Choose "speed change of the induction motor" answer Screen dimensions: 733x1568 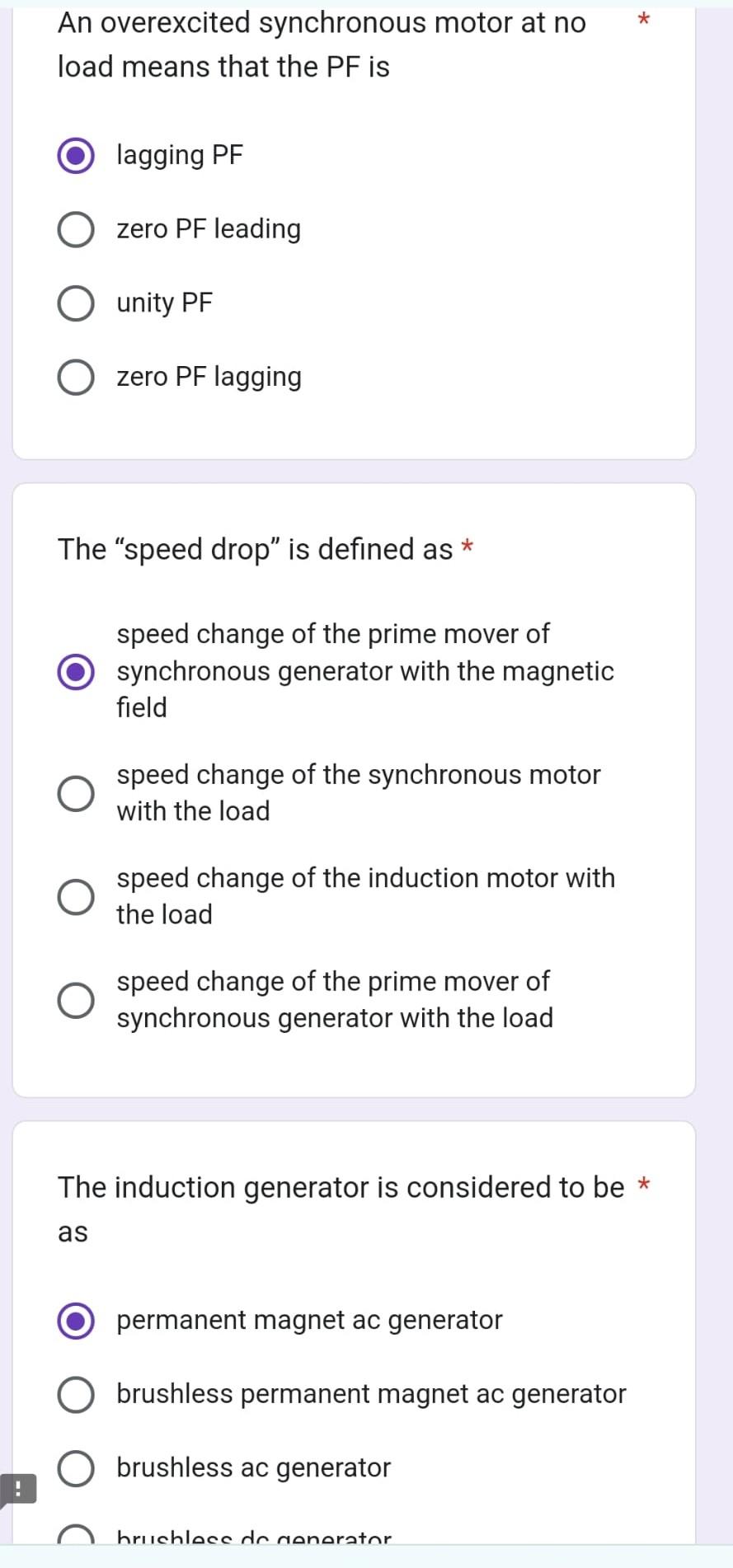(x=75, y=896)
